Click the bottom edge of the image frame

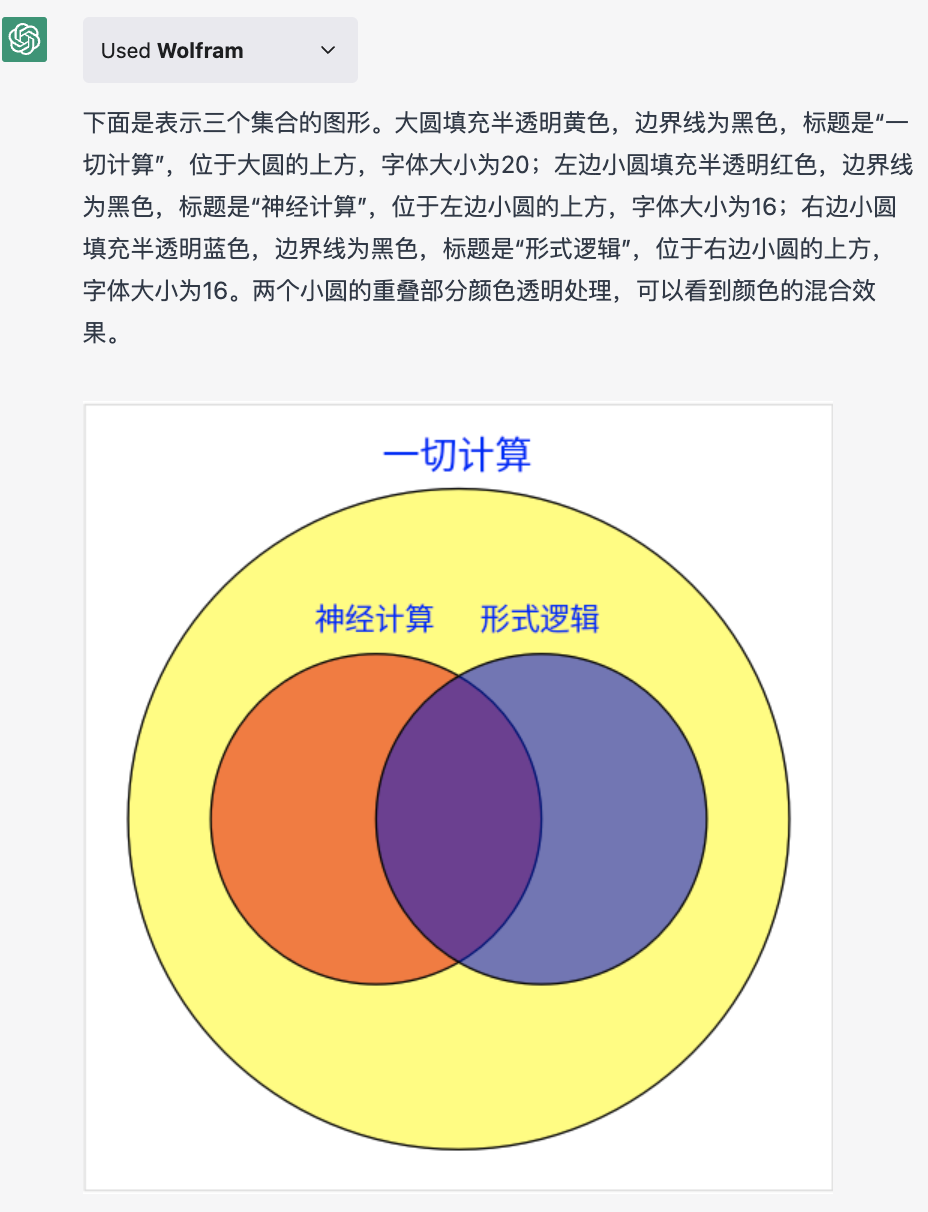coord(458,1190)
